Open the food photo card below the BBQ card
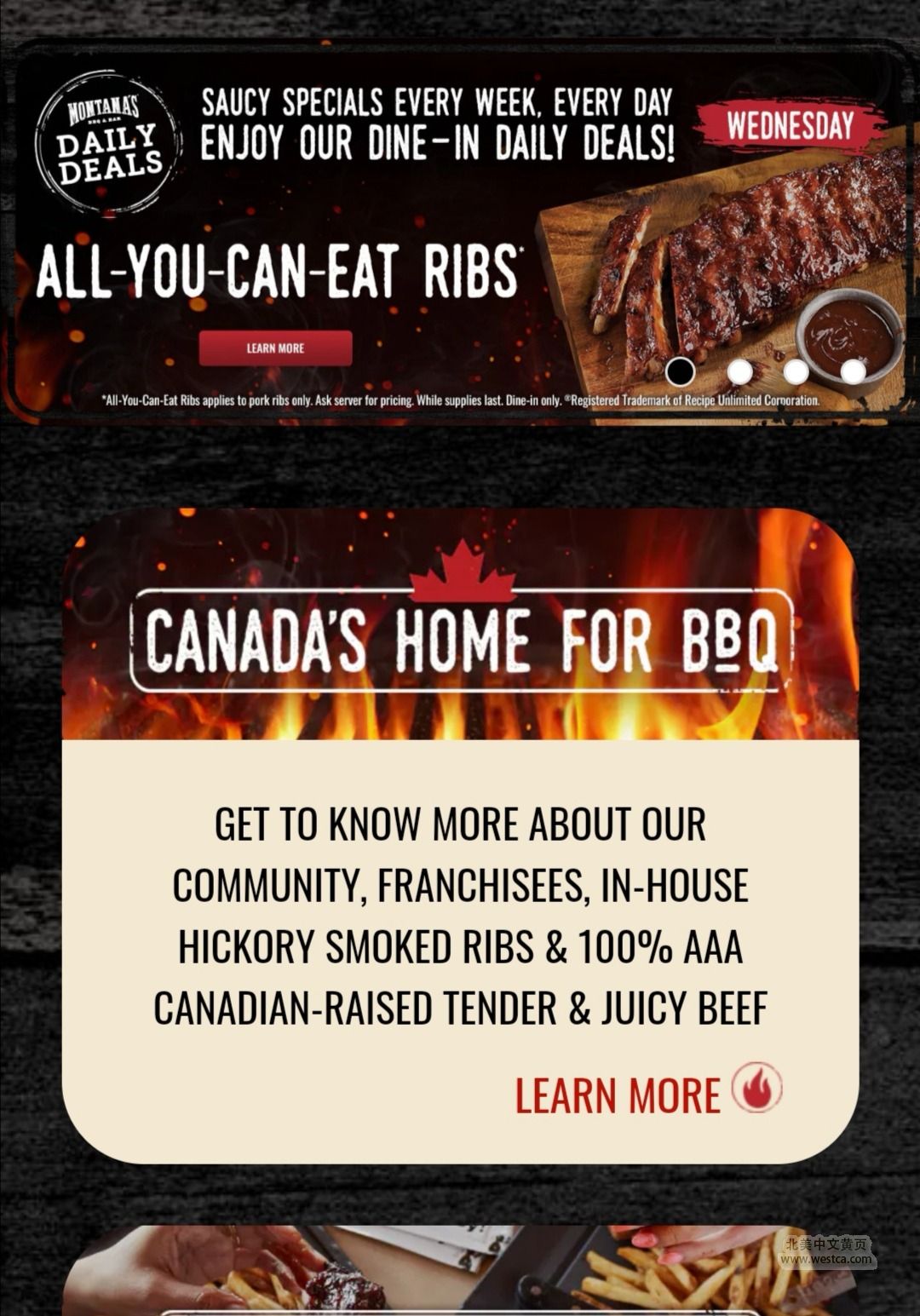Screen dimensions: 920x1316 (460, 1271)
